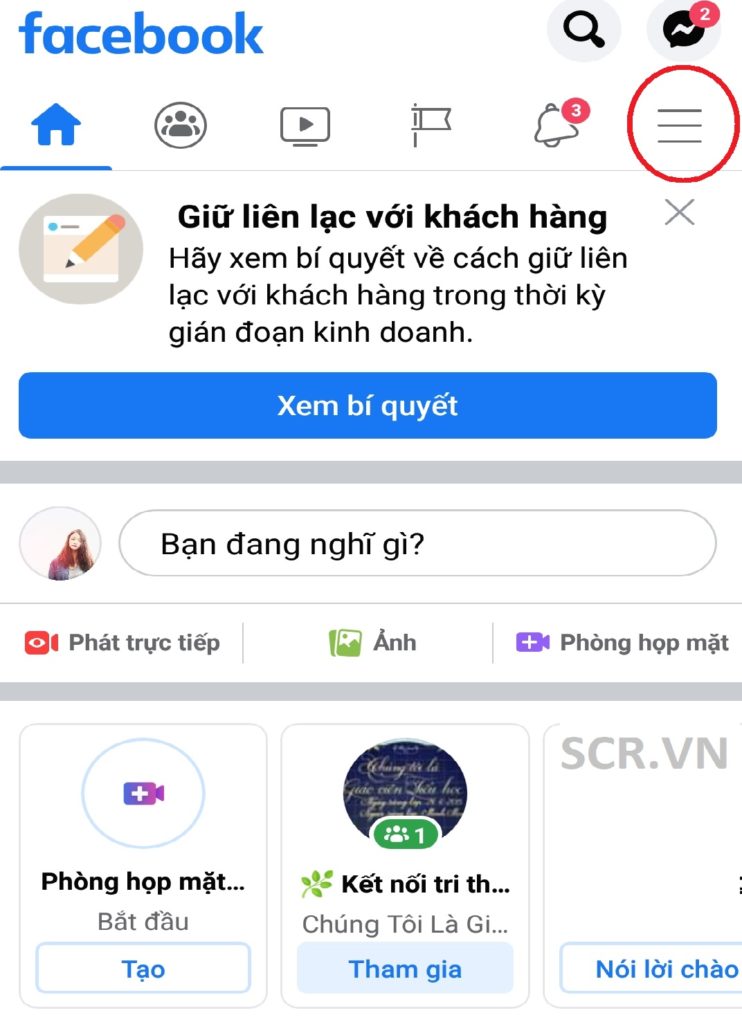Open the Facebook search
742x1024 pixels.
(x=584, y=29)
